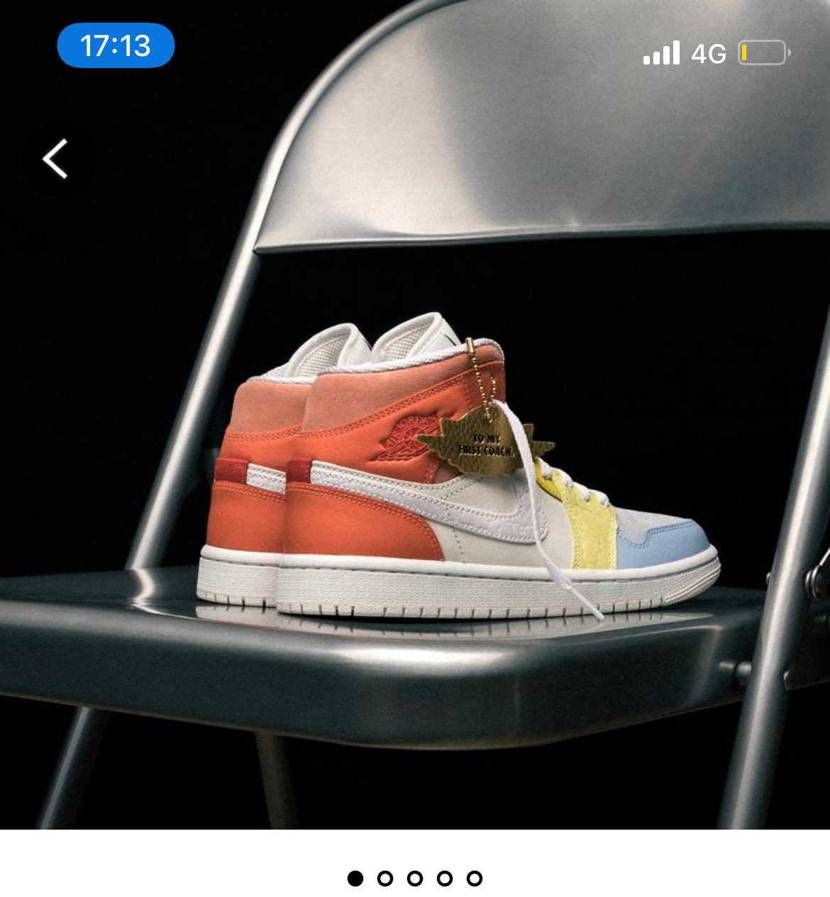Go back using the white arrow
The image size is (830, 897).
pyautogui.click(x=56, y=159)
